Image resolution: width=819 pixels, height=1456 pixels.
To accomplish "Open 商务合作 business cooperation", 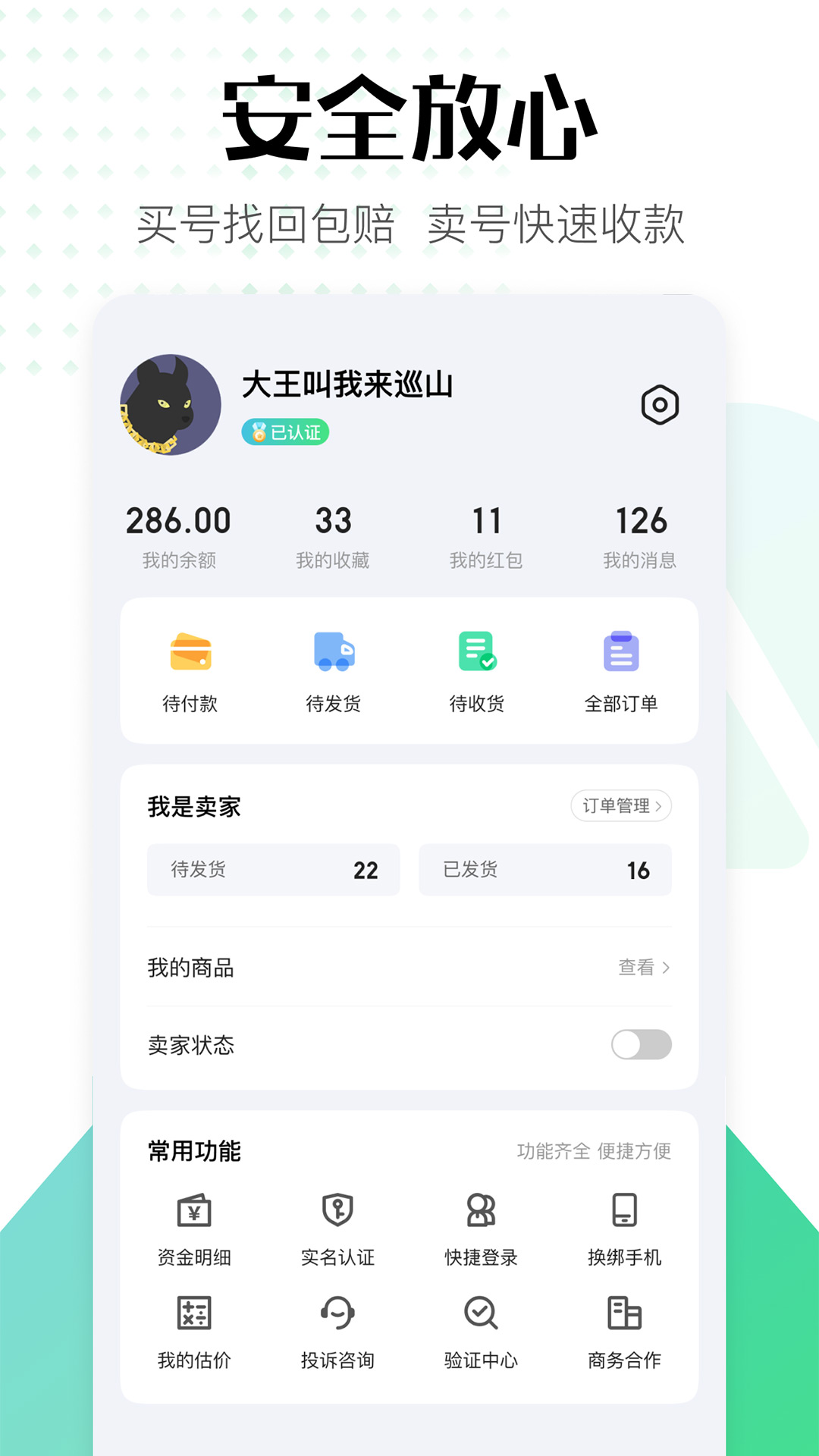I will click(623, 1335).
